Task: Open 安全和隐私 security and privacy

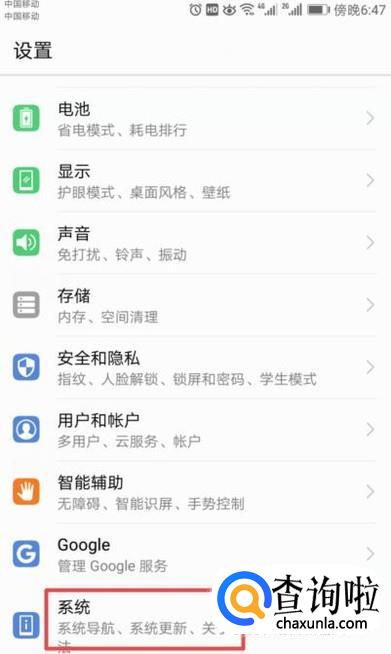Action: 195,367
